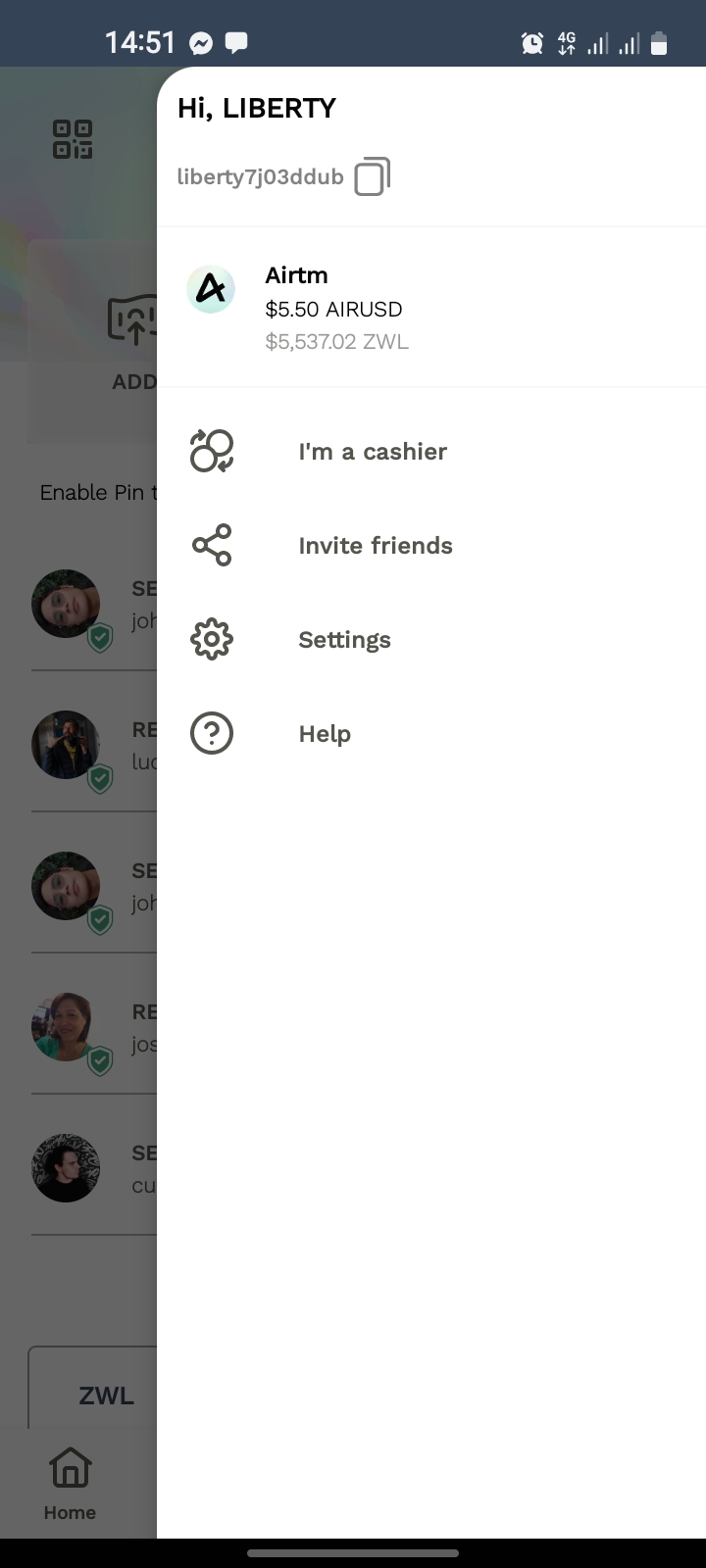Switch to the Home tab
Screen dimensions: 706x1568
pos(70,1482)
